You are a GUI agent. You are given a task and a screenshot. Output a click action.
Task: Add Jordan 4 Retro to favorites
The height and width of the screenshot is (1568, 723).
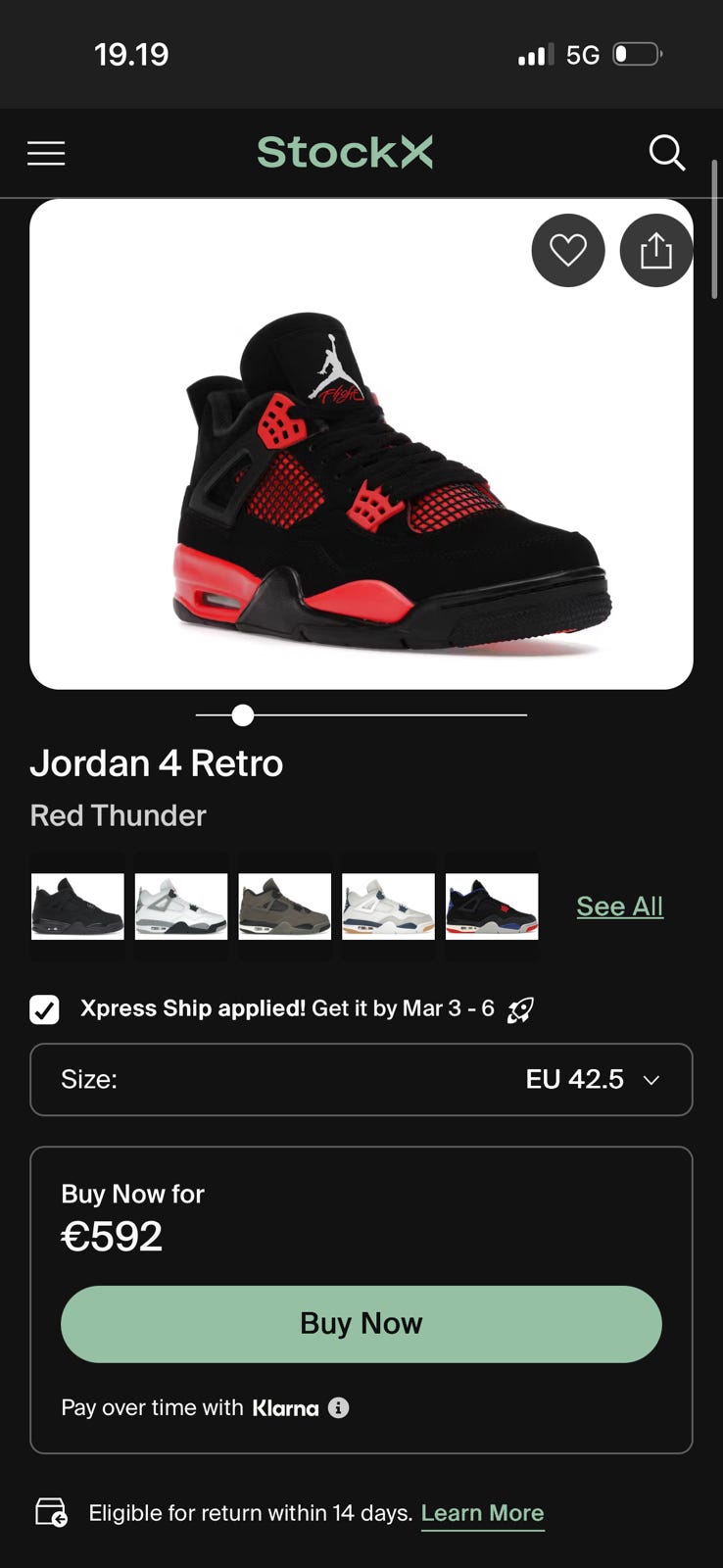tap(568, 251)
